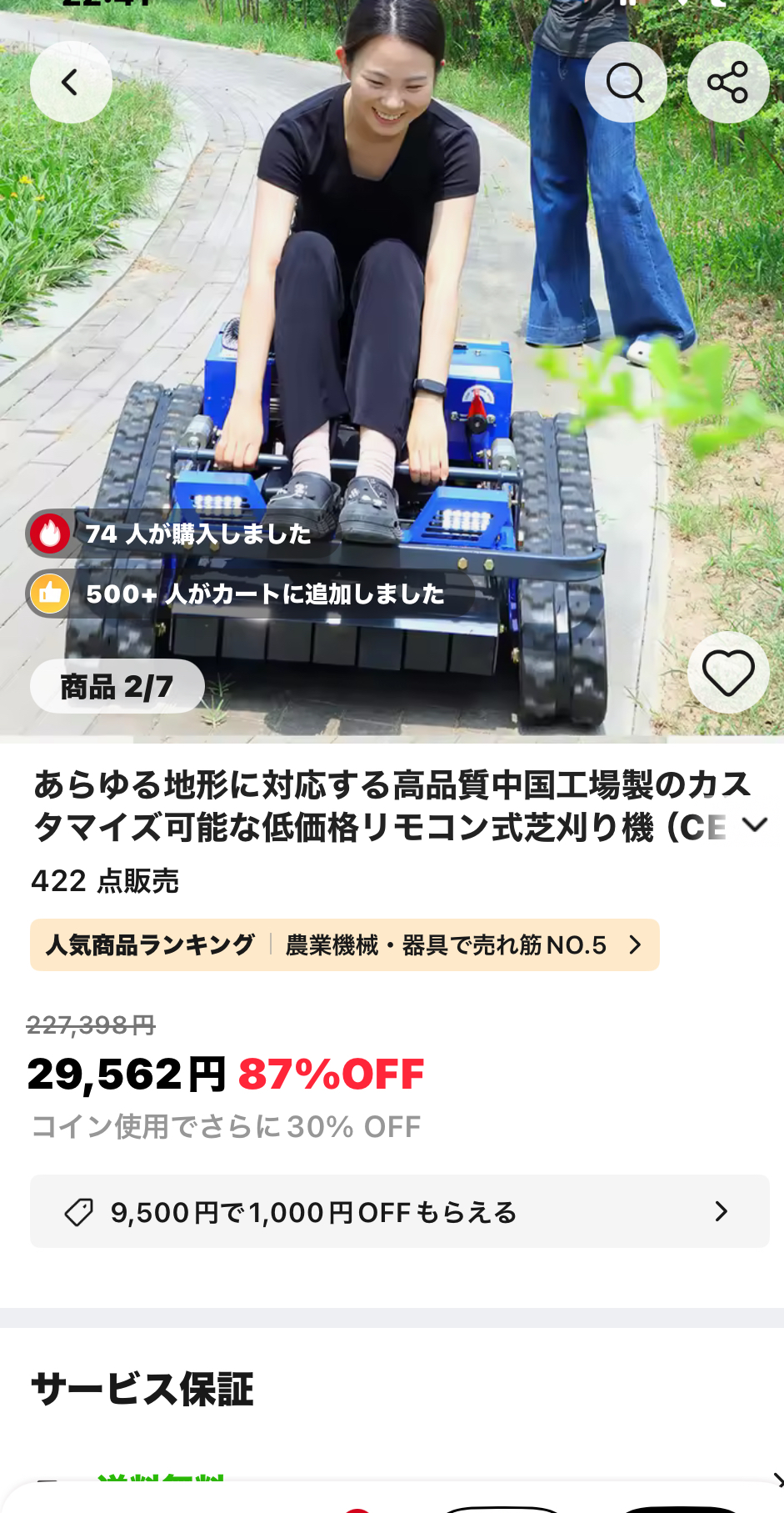Open the search magnifier icon
784x1513 pixels.
point(625,83)
